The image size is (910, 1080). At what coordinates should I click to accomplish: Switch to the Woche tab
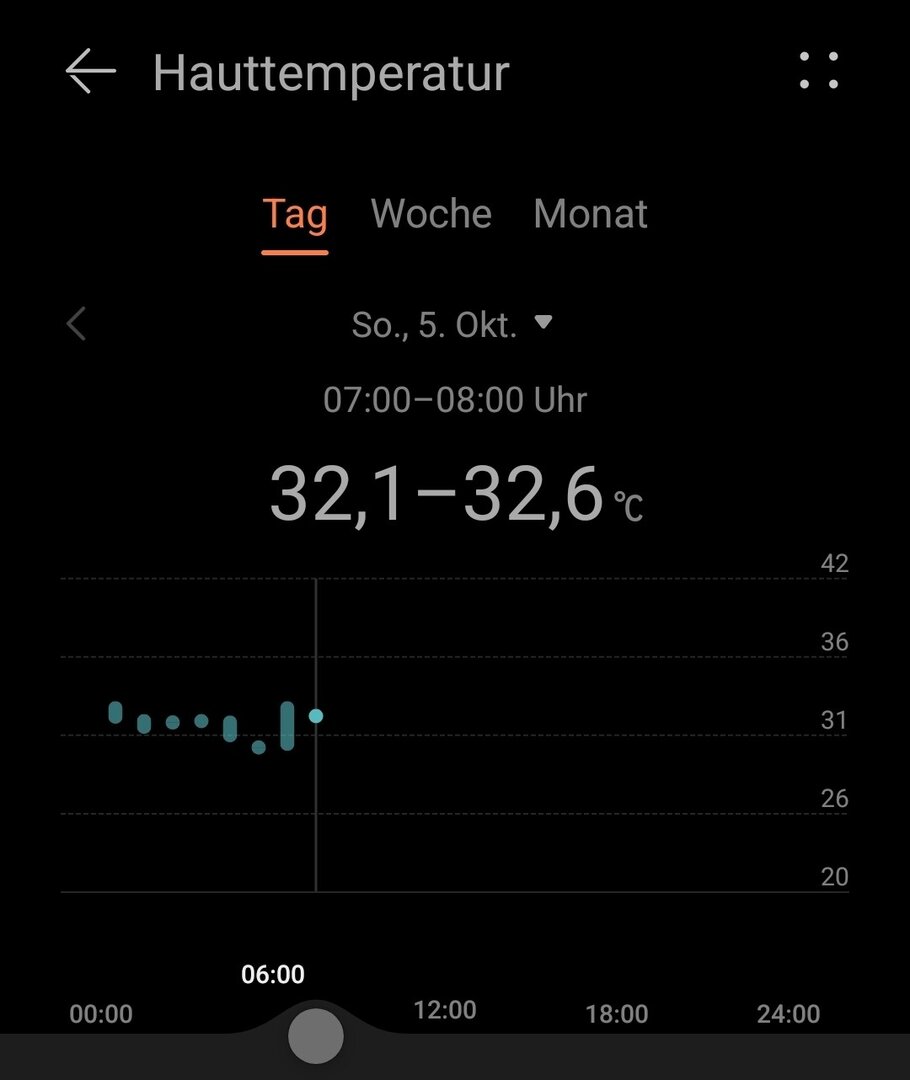tap(431, 214)
